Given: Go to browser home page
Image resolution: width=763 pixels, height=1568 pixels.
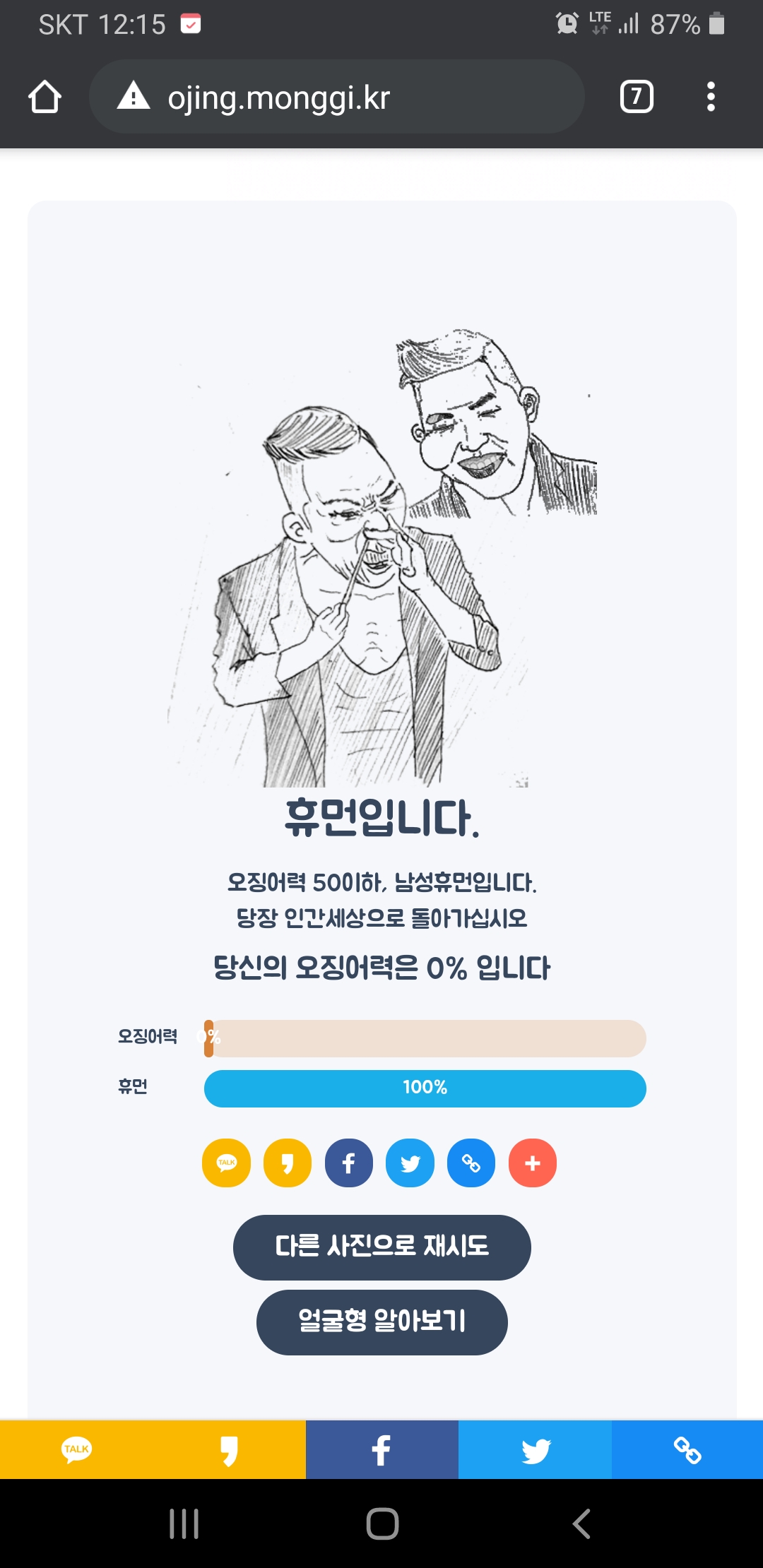Looking at the screenshot, I should click(x=45, y=97).
